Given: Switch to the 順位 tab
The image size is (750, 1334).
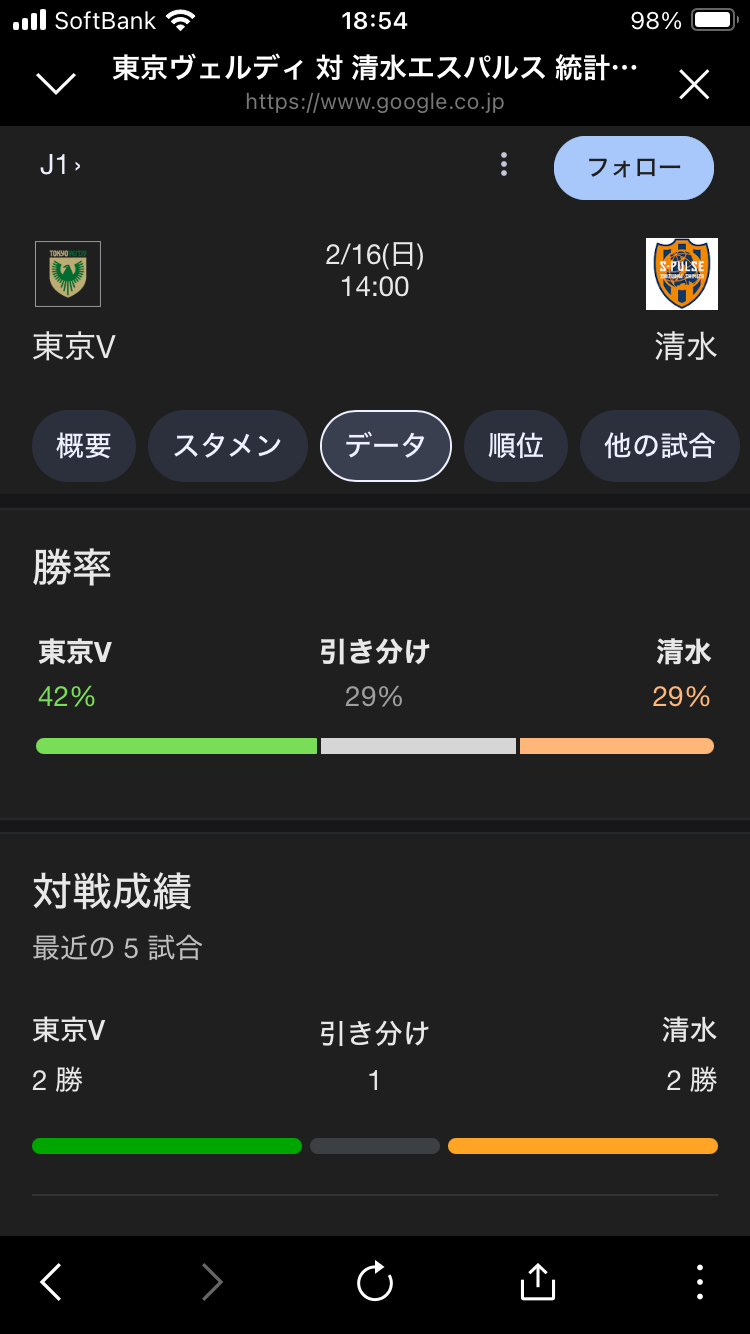Looking at the screenshot, I should 516,446.
